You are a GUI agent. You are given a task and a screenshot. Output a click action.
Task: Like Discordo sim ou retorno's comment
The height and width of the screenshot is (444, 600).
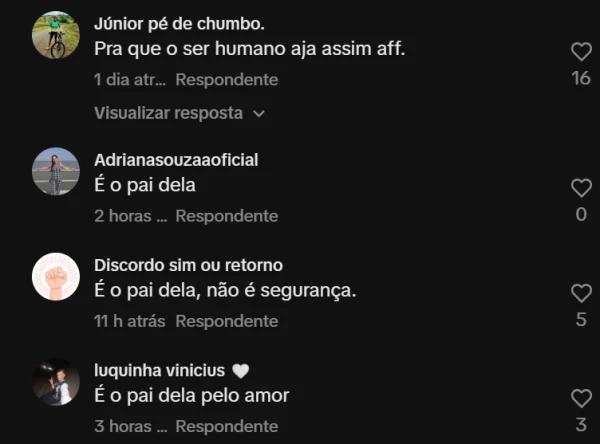pos(581,293)
